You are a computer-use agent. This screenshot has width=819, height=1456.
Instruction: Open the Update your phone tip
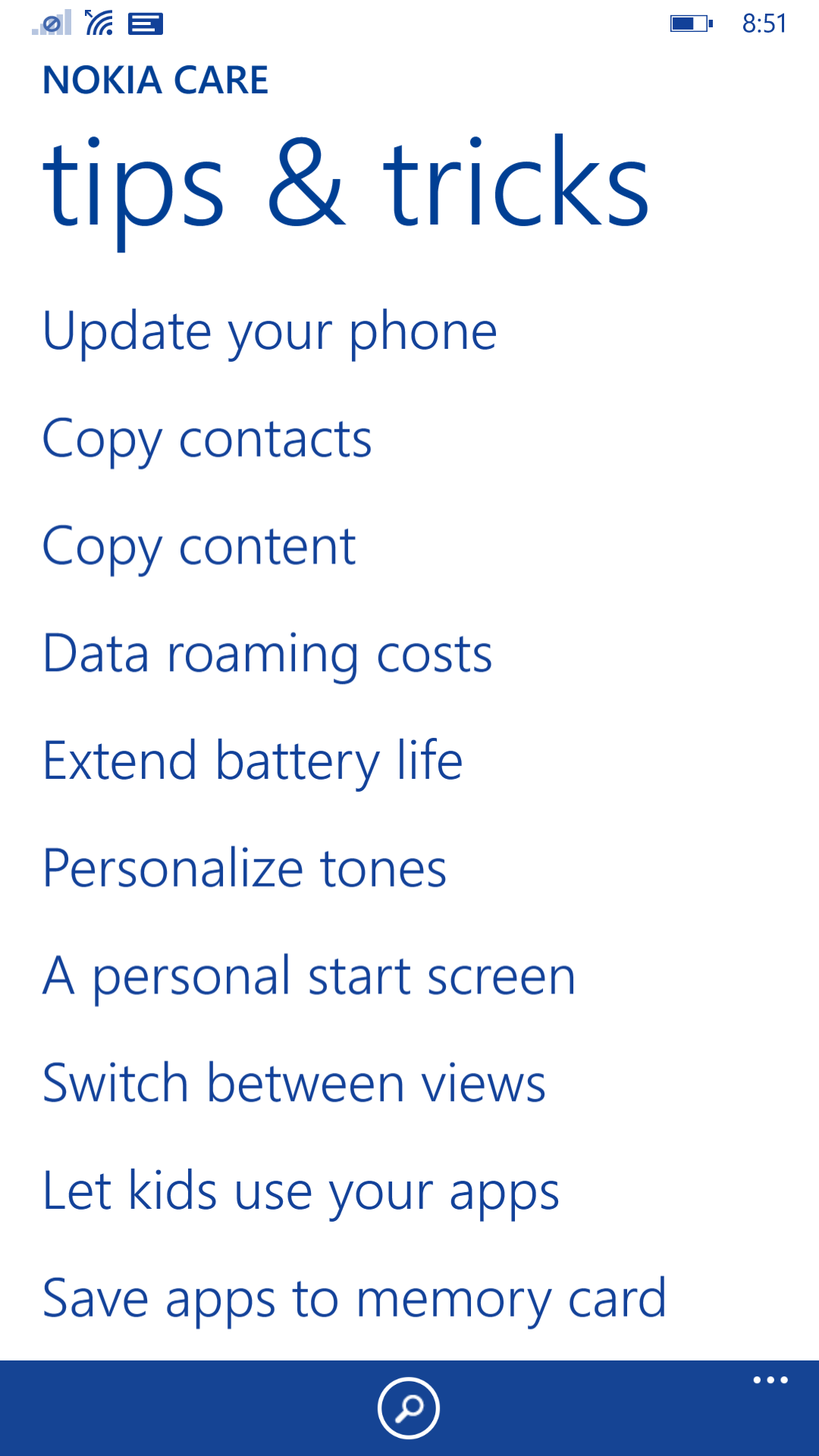pyautogui.click(x=270, y=331)
